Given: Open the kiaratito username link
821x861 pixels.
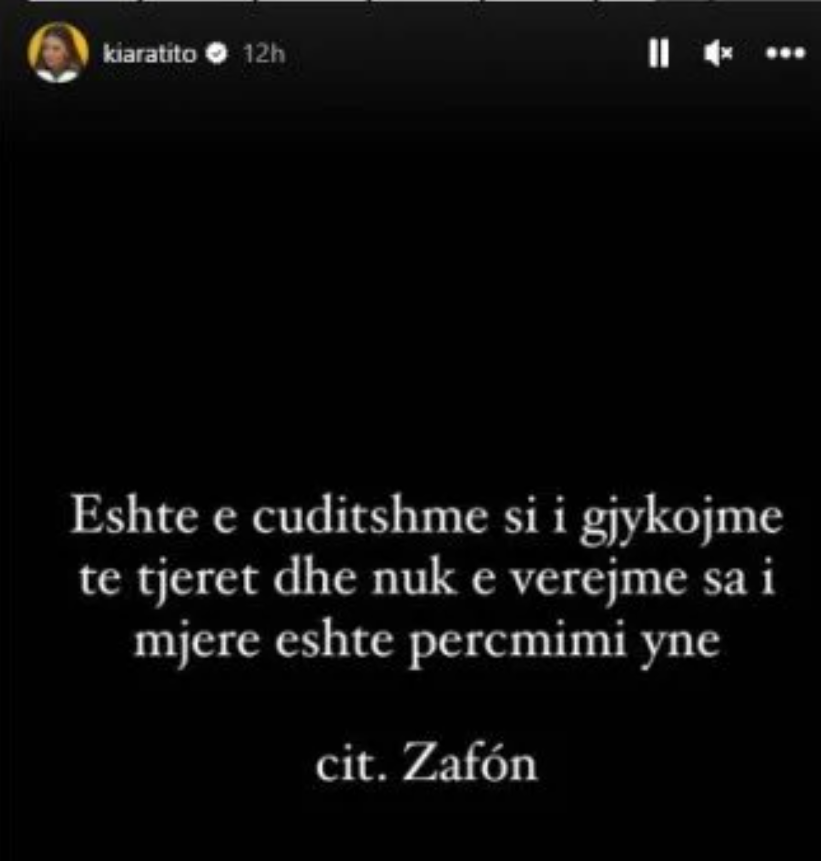Looking at the screenshot, I should pos(149,54).
